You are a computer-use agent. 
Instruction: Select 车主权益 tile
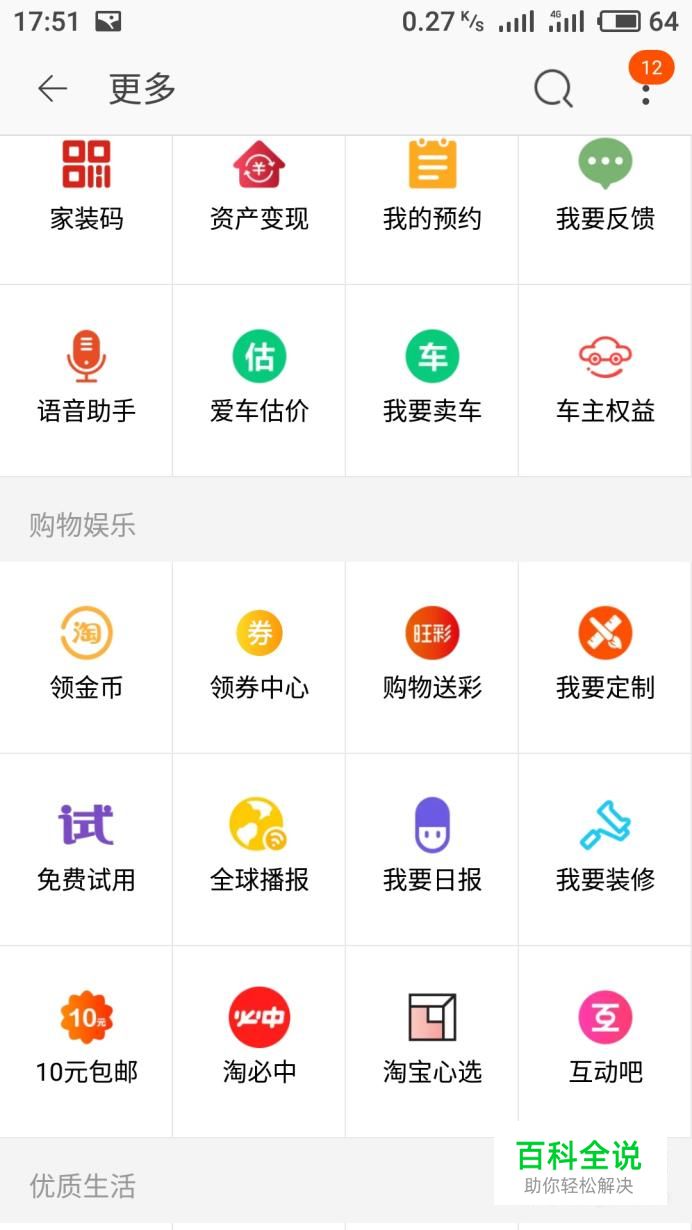click(605, 380)
